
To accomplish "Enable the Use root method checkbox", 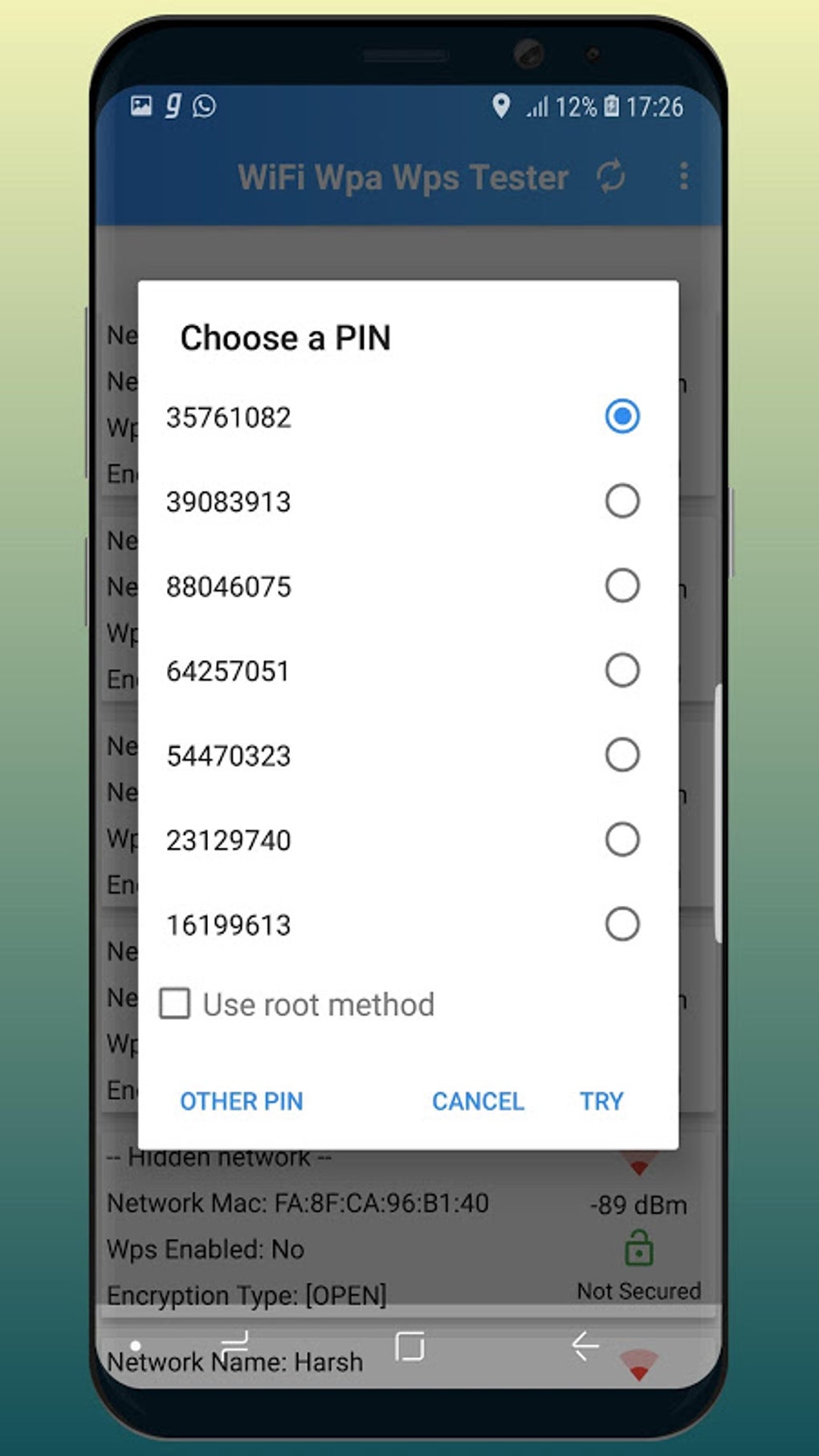I will click(175, 1004).
